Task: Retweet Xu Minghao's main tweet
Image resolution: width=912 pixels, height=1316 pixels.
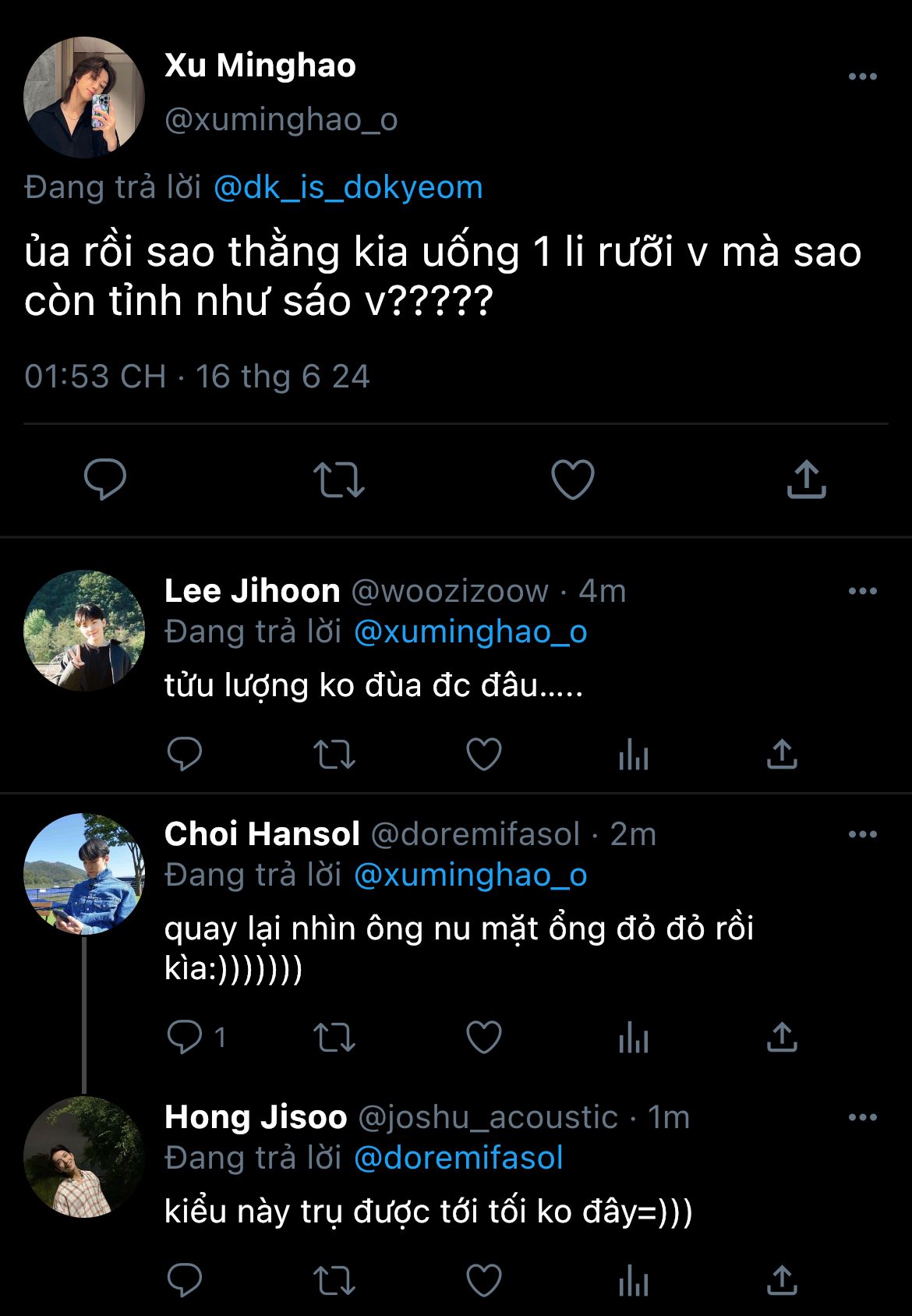Action: [338, 479]
